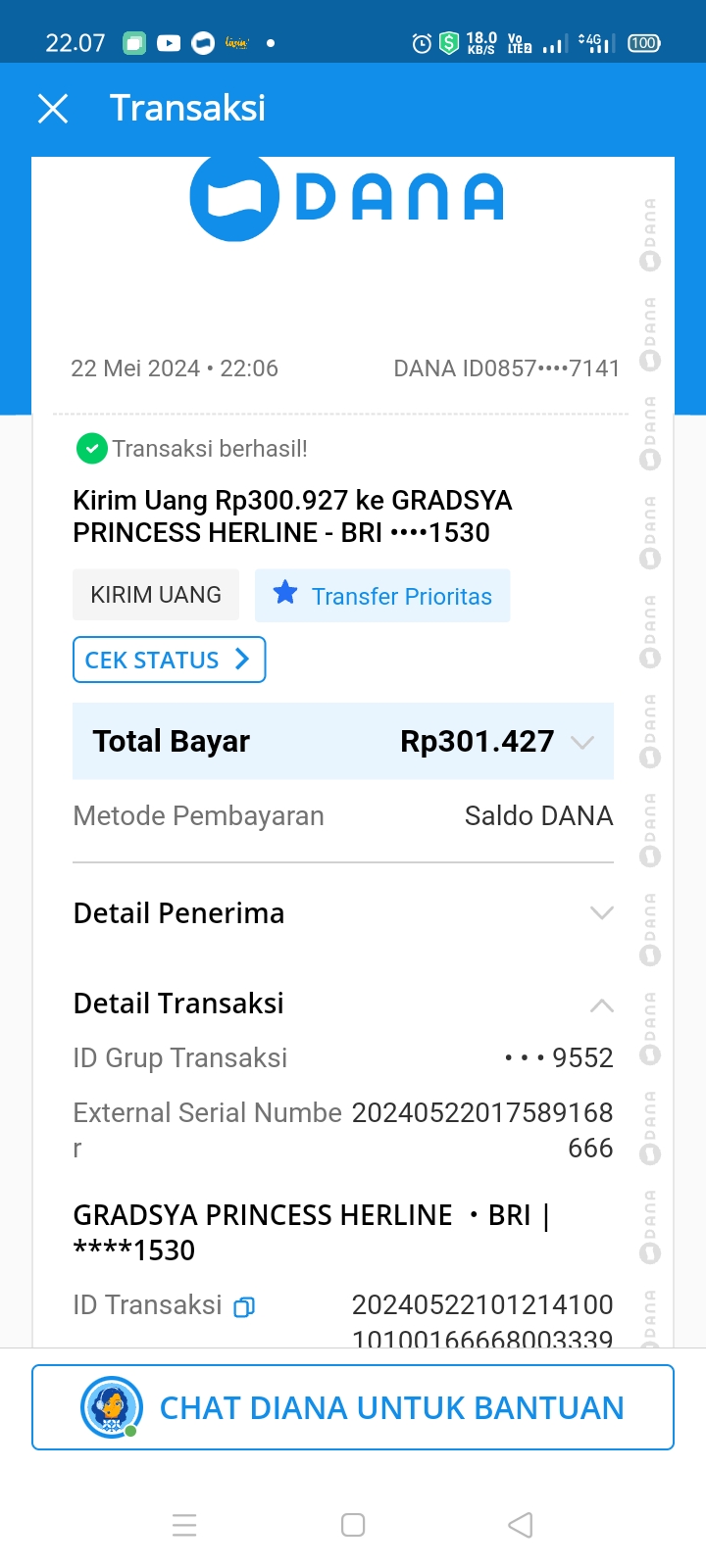Go back using the system back button
Viewport: 706px width, 1568px height.
pos(521,1525)
